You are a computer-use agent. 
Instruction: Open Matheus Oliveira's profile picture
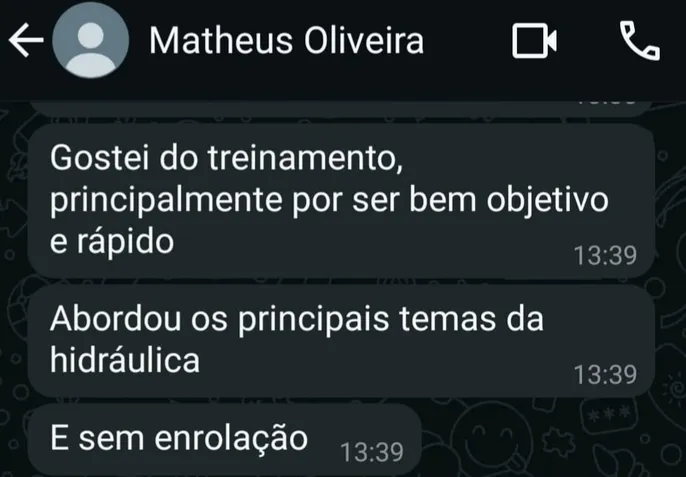(95, 43)
